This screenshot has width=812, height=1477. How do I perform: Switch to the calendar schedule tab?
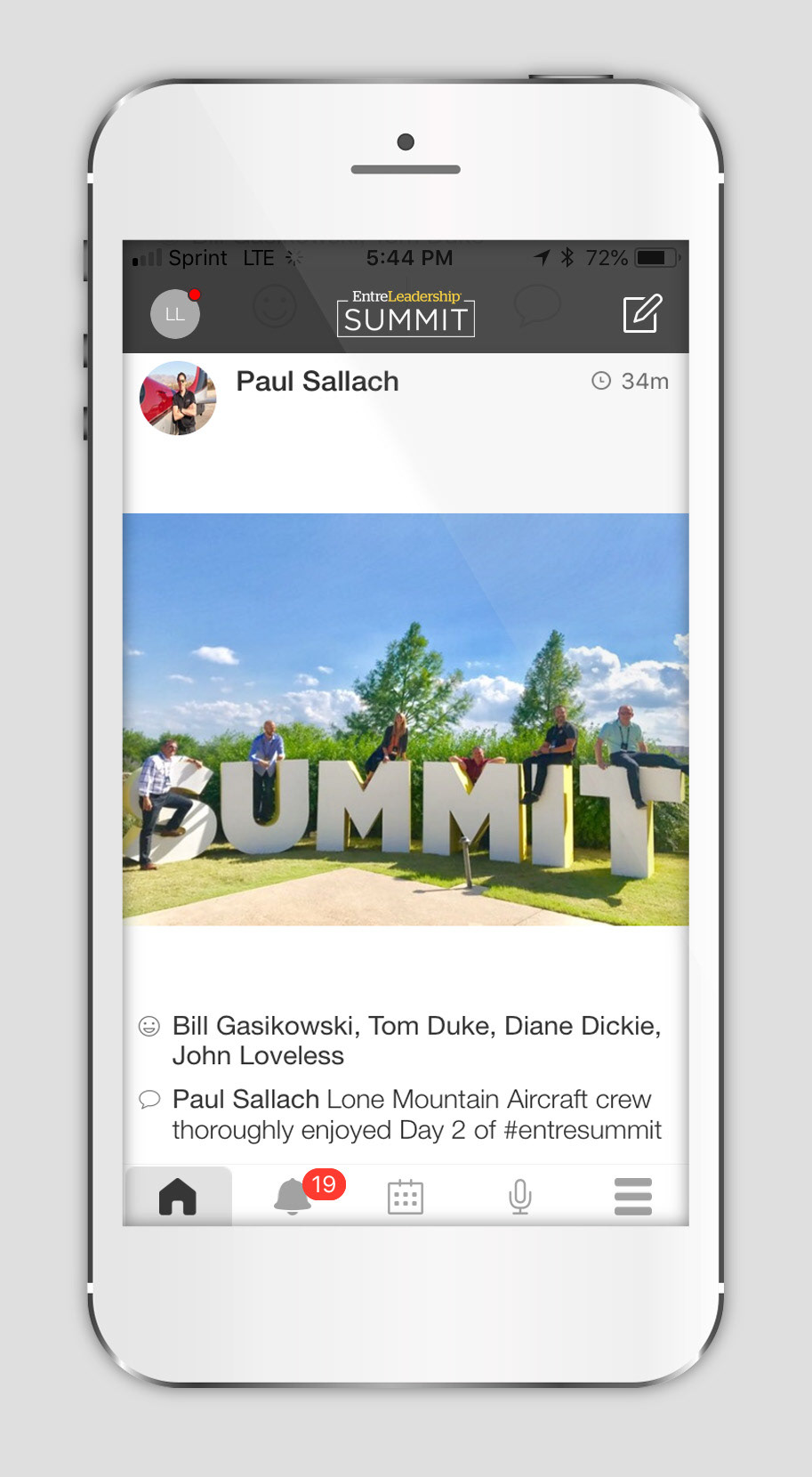tap(406, 1197)
